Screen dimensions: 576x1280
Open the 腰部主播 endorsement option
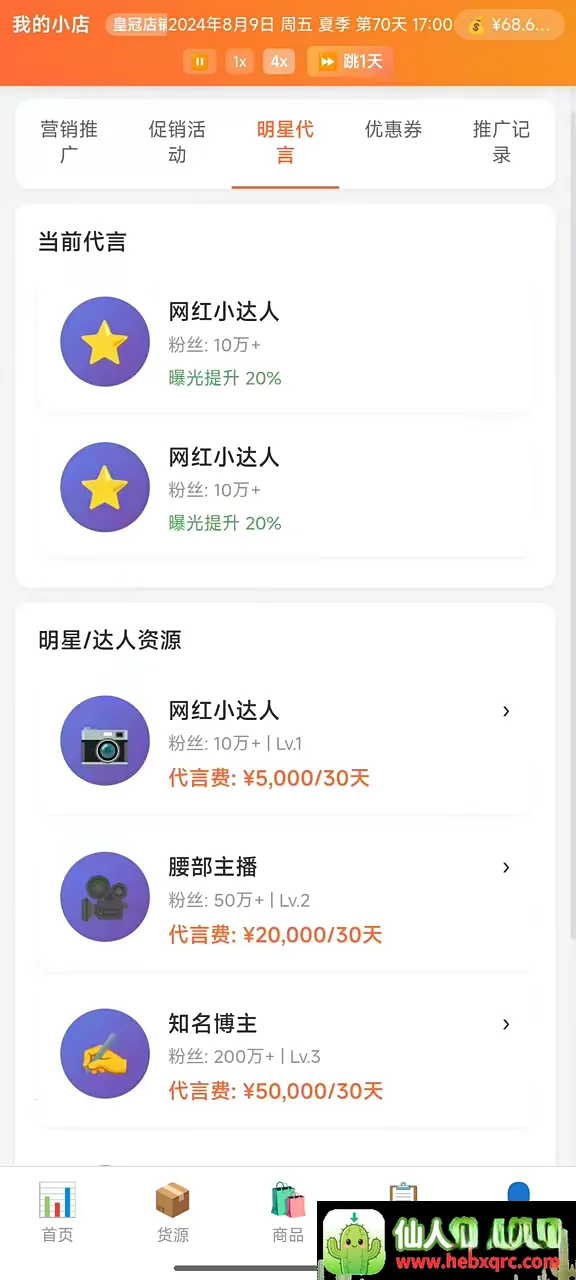285,898
